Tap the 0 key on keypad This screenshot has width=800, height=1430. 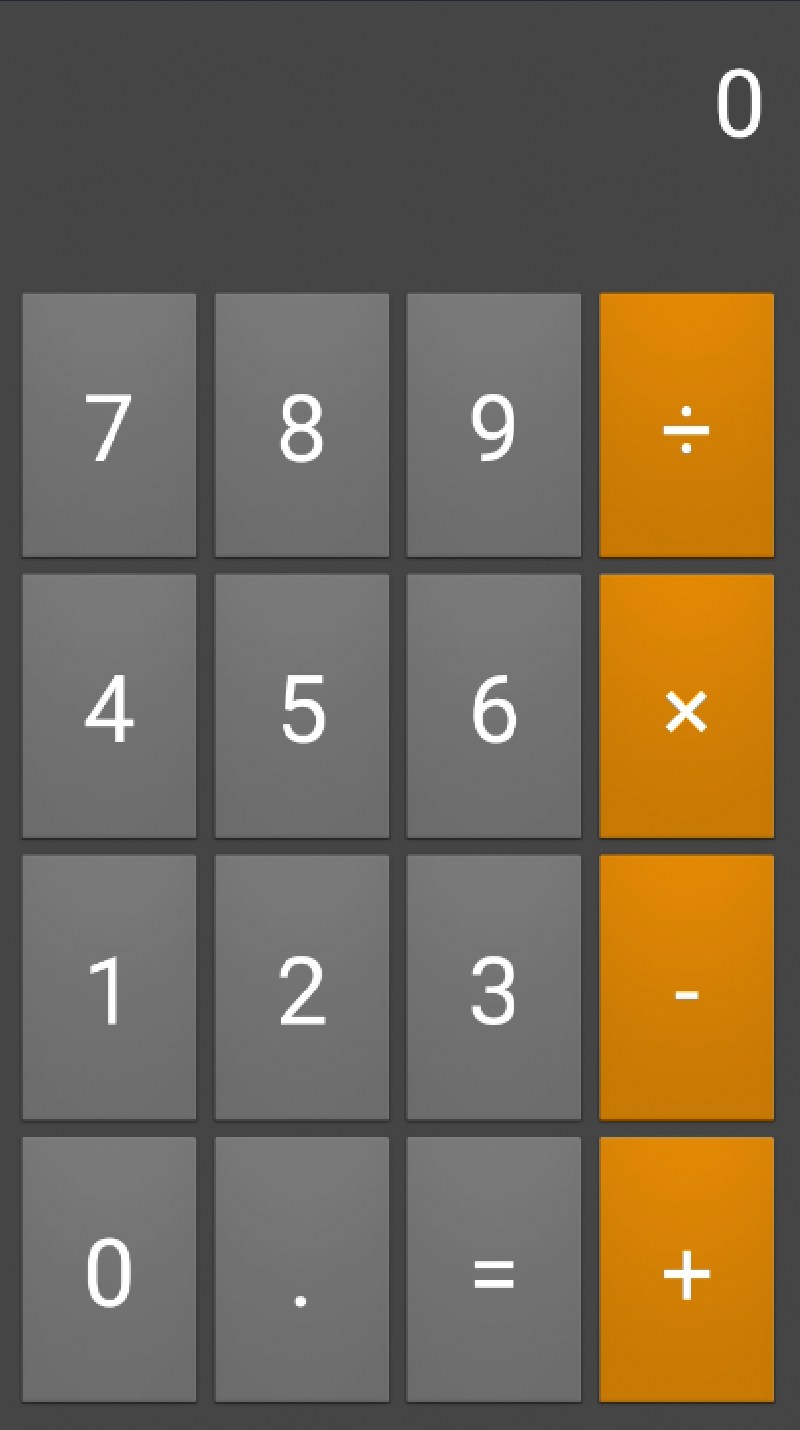pyautogui.click(x=109, y=1269)
